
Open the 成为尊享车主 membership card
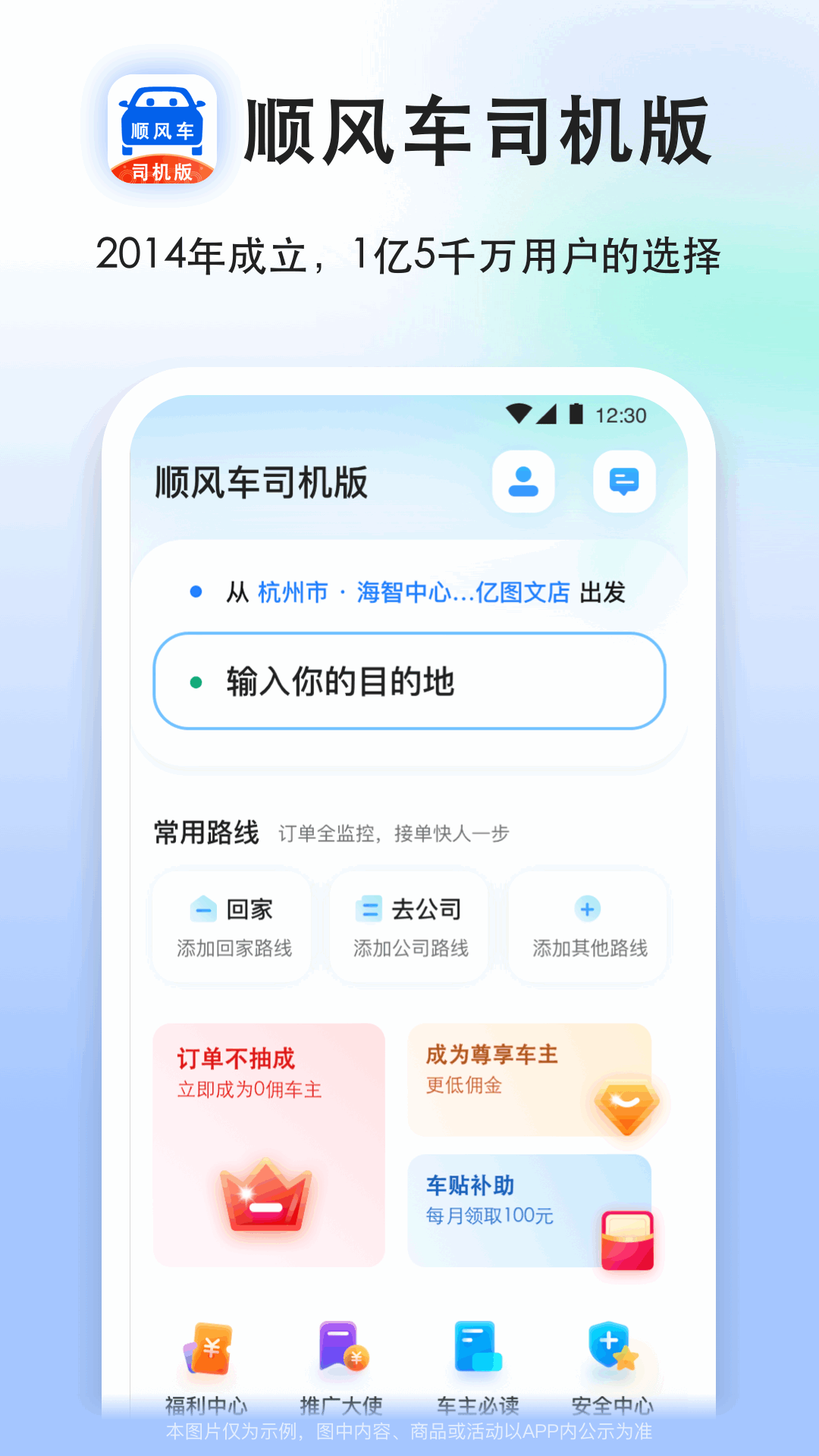tap(529, 1081)
